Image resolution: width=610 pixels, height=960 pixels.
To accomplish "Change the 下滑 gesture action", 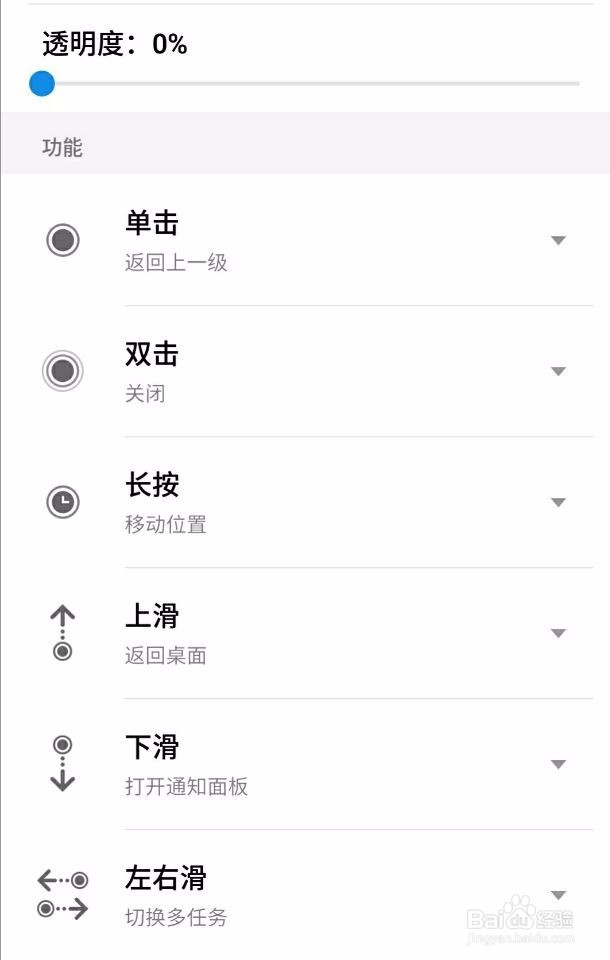I will pos(558,764).
